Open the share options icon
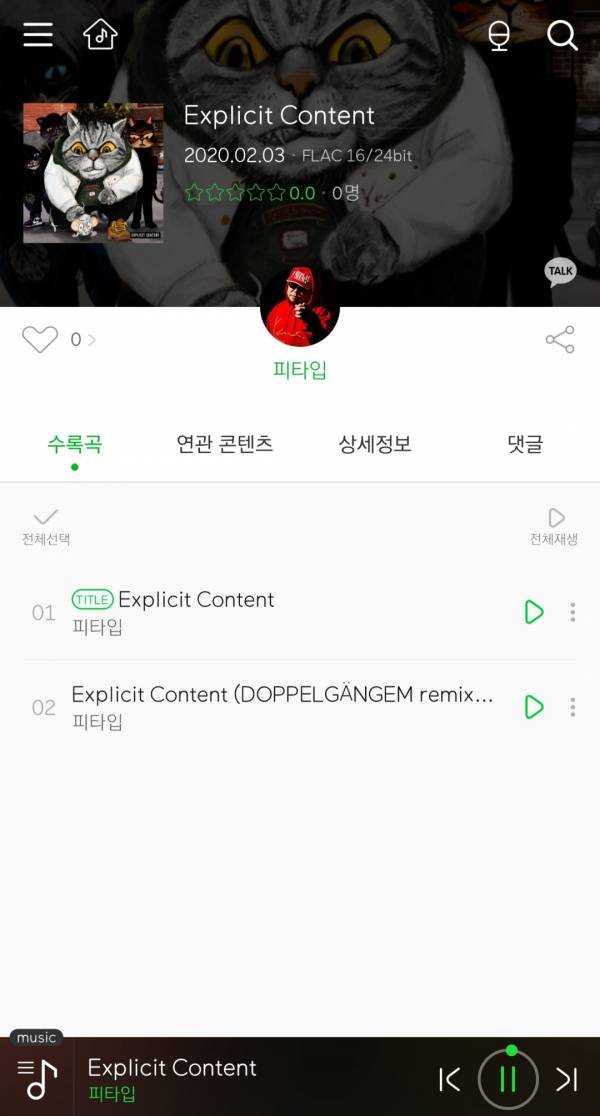This screenshot has height=1116, width=600. (560, 340)
